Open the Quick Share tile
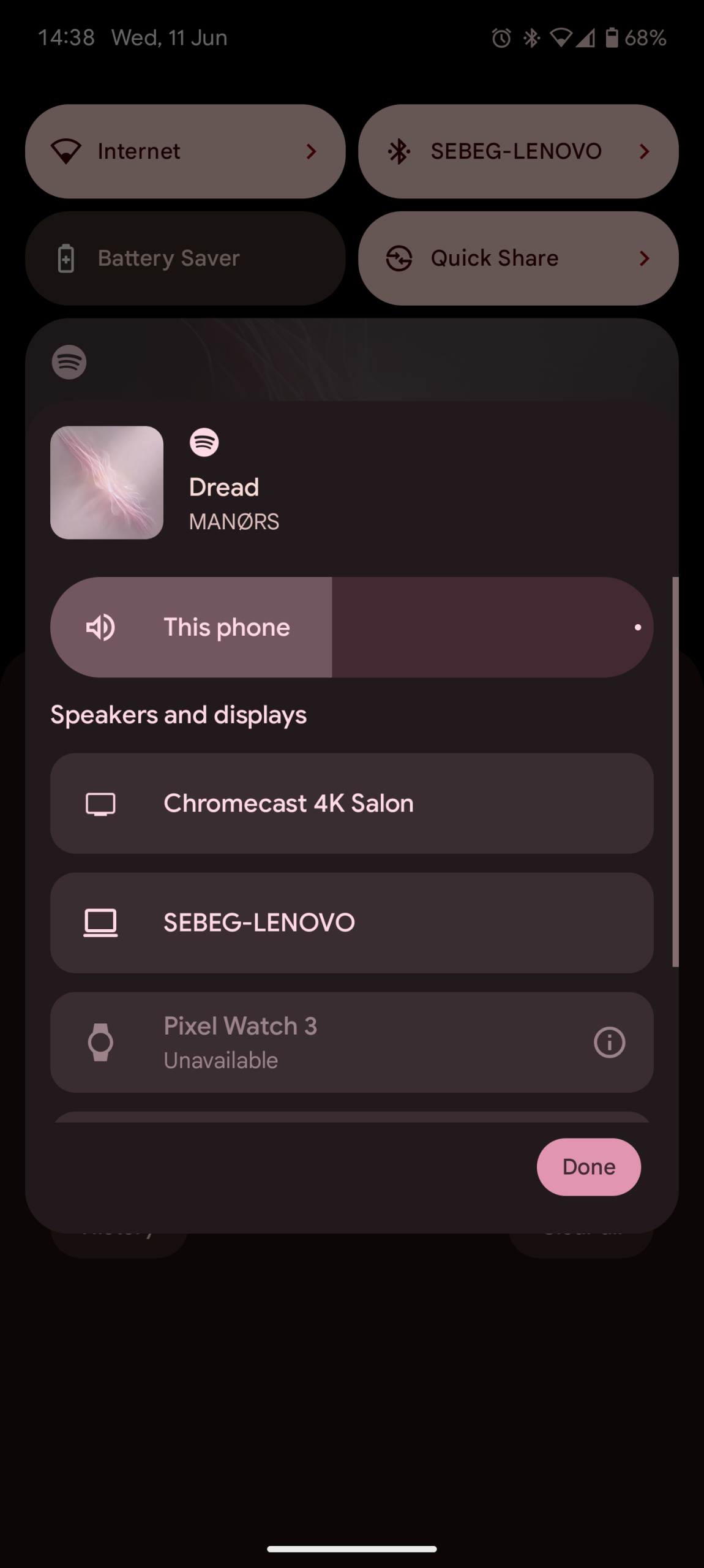704x1568 pixels. pyautogui.click(x=518, y=258)
